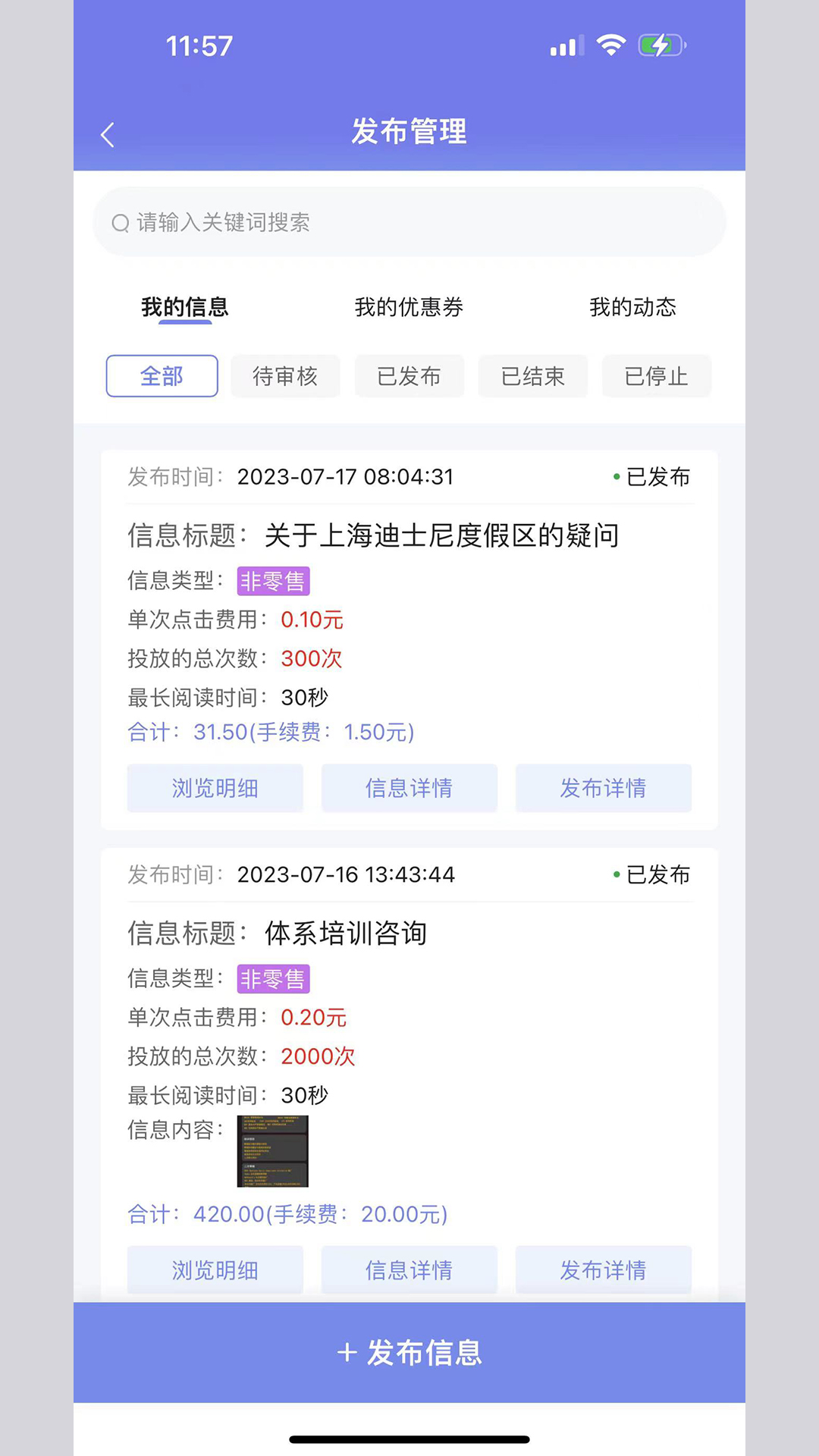Screen dimensions: 819x1456
Task: Open 浏览明细 for the 上海迪士尼度假区 post
Action: pos(215,788)
